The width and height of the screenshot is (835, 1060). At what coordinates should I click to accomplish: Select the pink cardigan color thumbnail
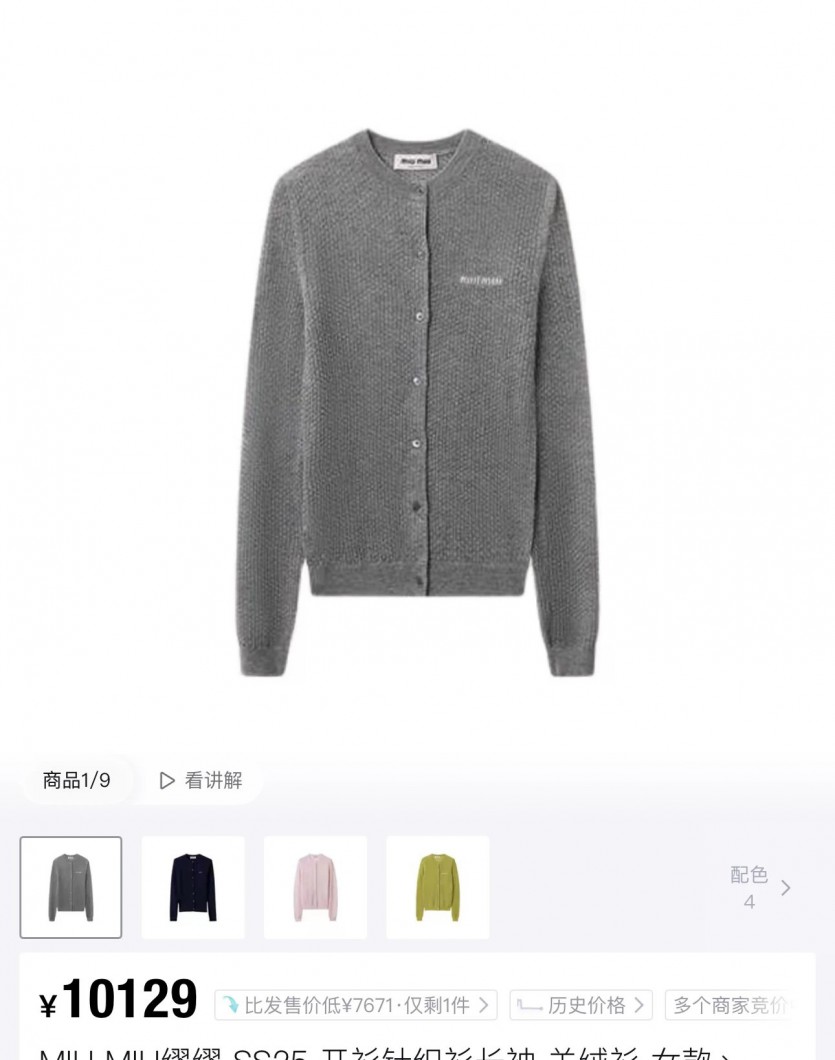315,887
